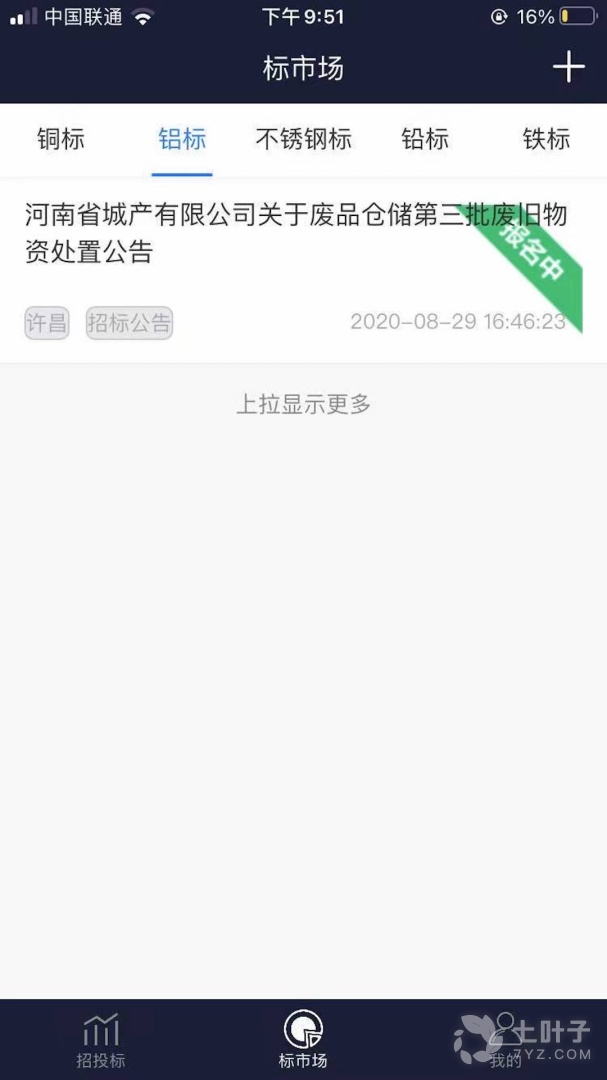Tap the 标市场 bottom tab

[x=303, y=1040]
